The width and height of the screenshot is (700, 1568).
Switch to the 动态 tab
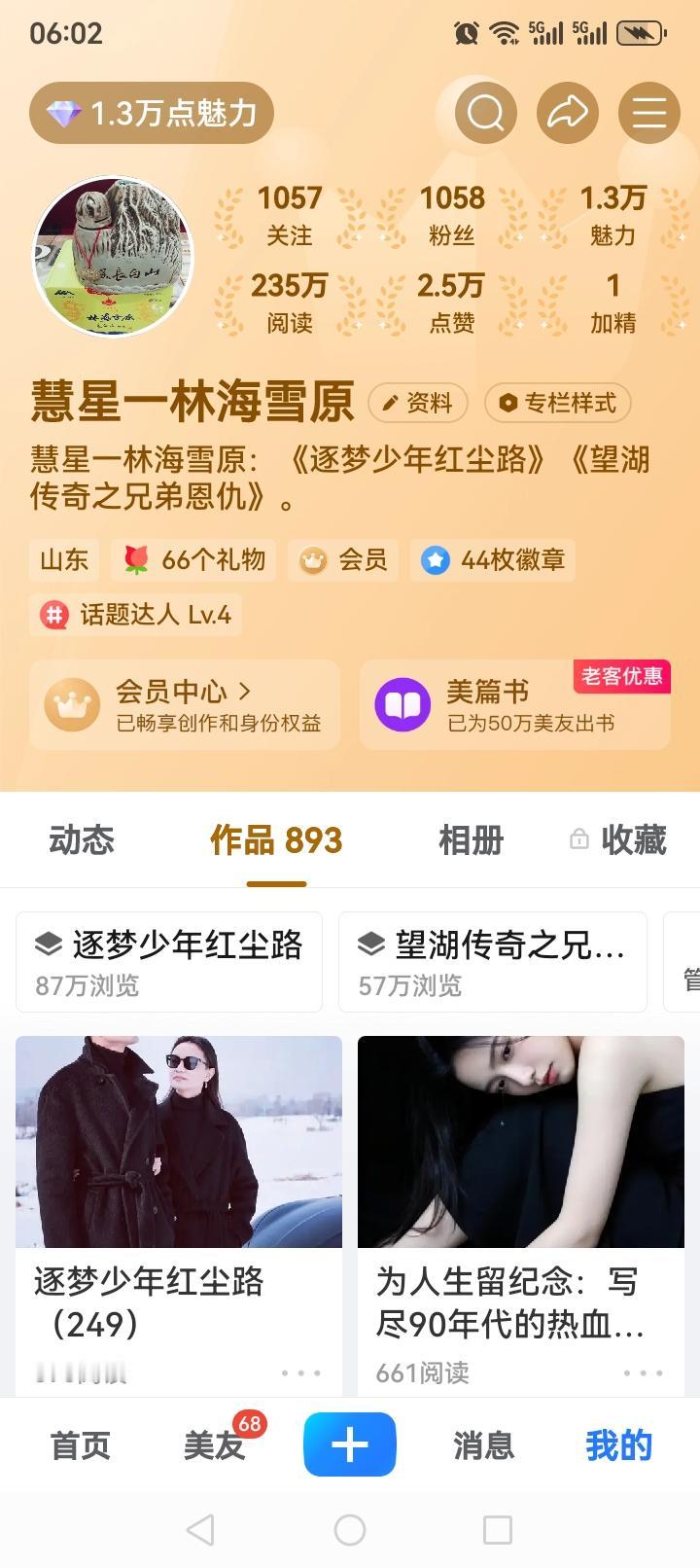[82, 840]
